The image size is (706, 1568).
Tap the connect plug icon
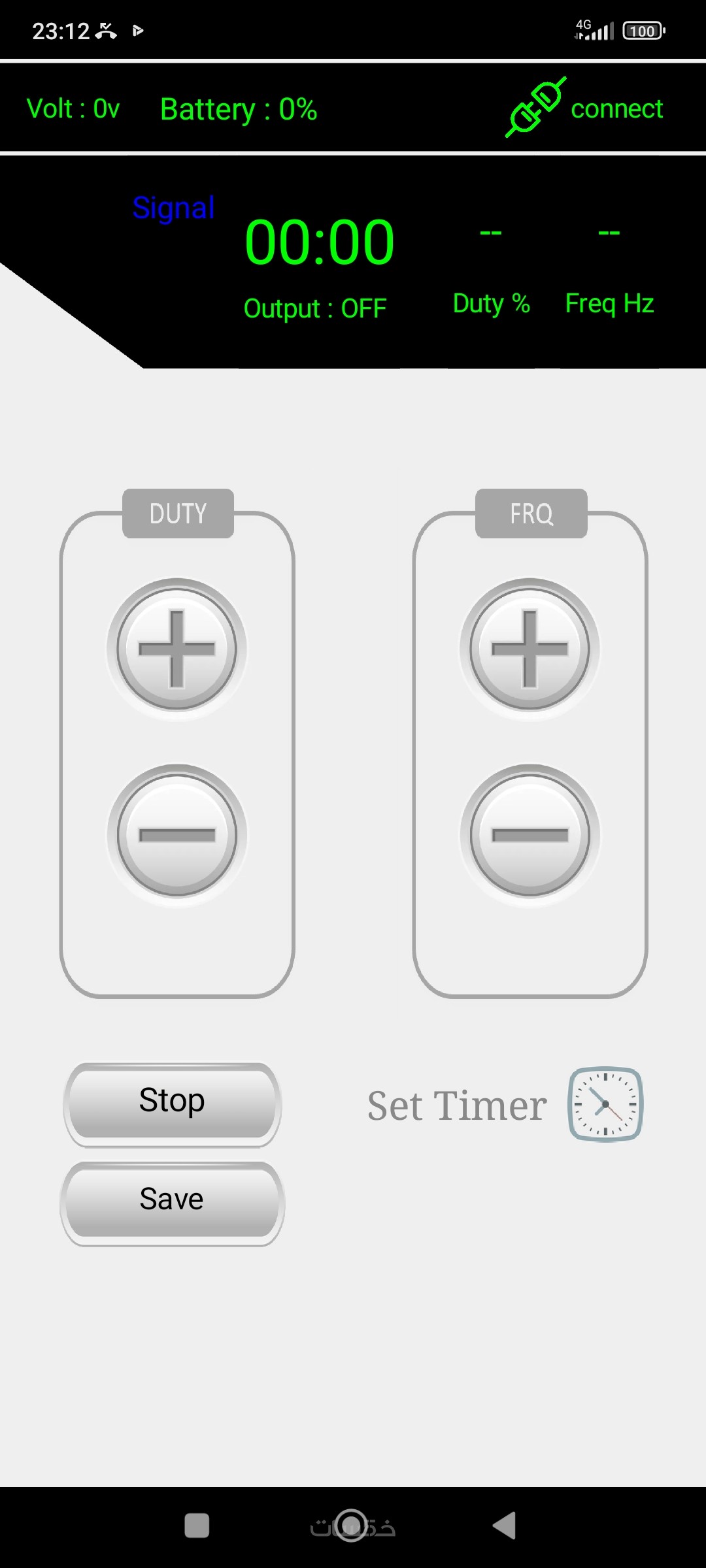(535, 108)
